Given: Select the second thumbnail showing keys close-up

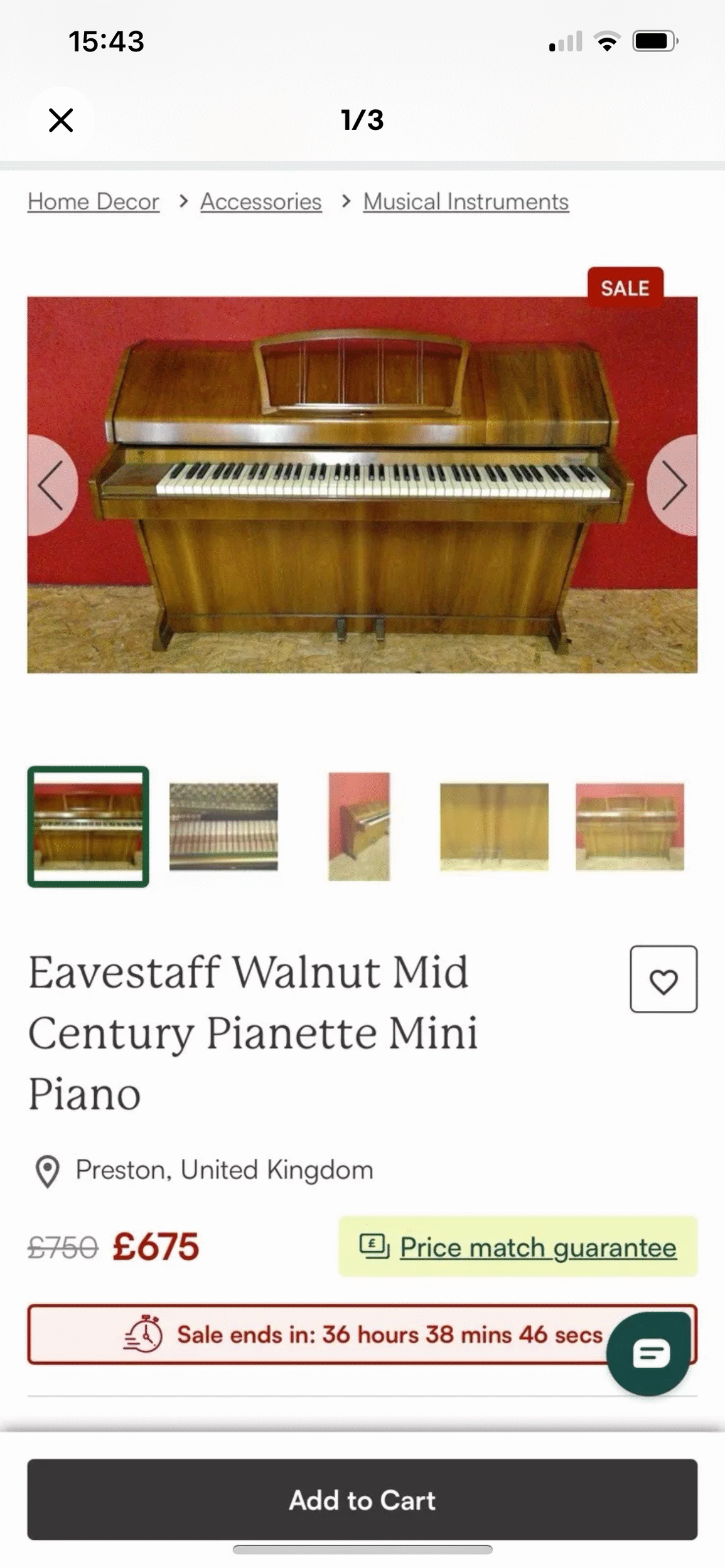Looking at the screenshot, I should tap(223, 826).
